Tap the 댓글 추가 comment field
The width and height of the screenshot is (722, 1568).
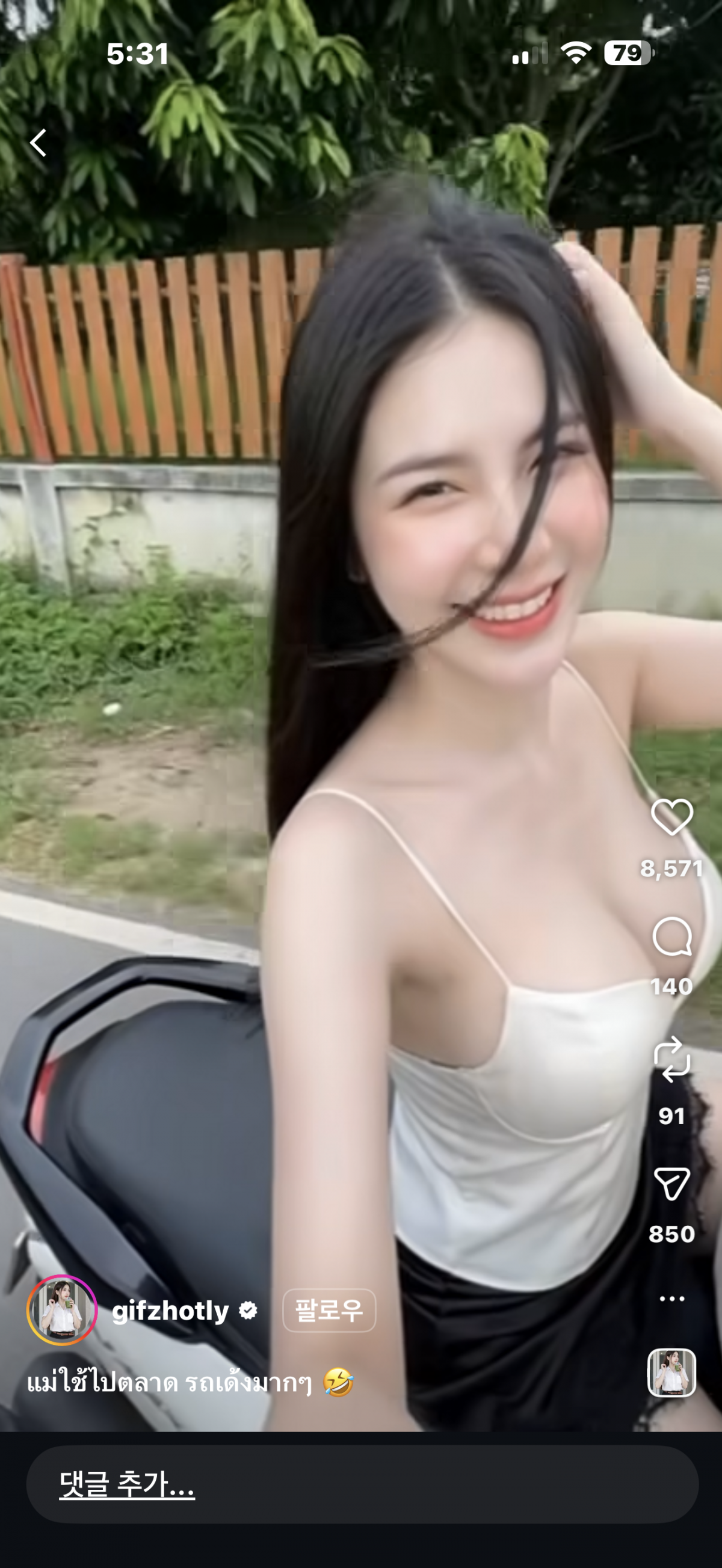click(x=362, y=1484)
